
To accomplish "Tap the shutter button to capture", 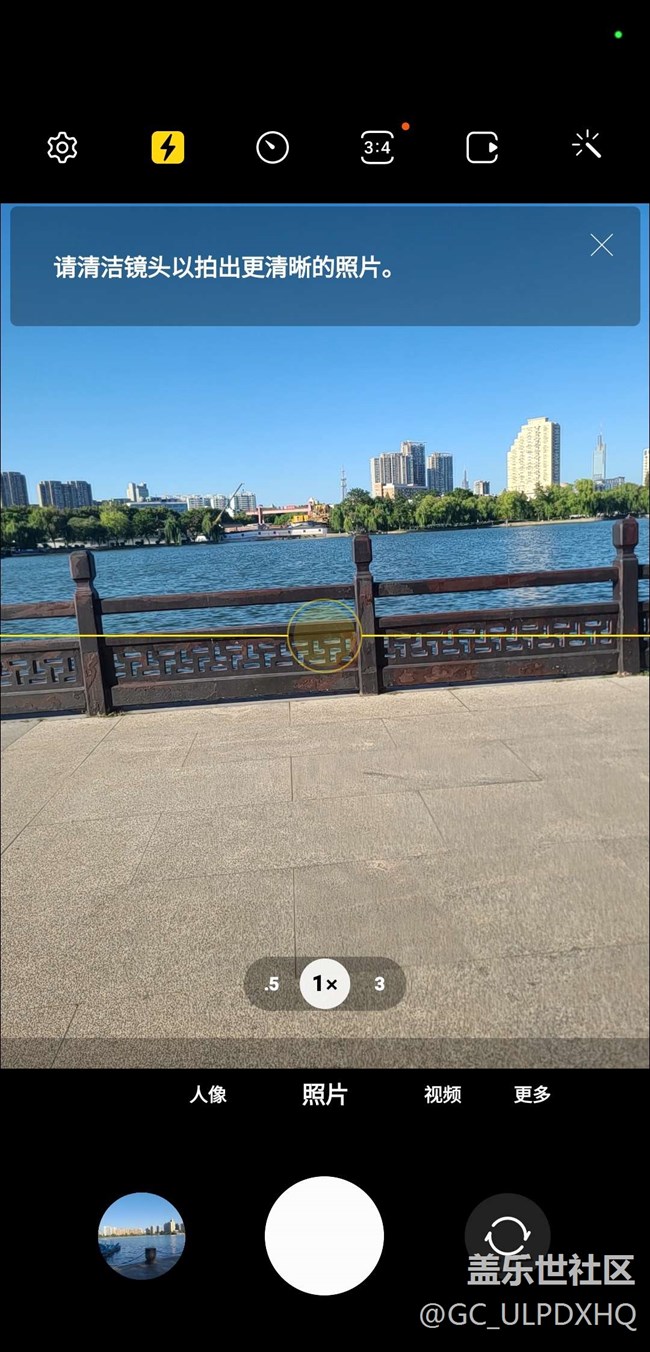I will (324, 1235).
